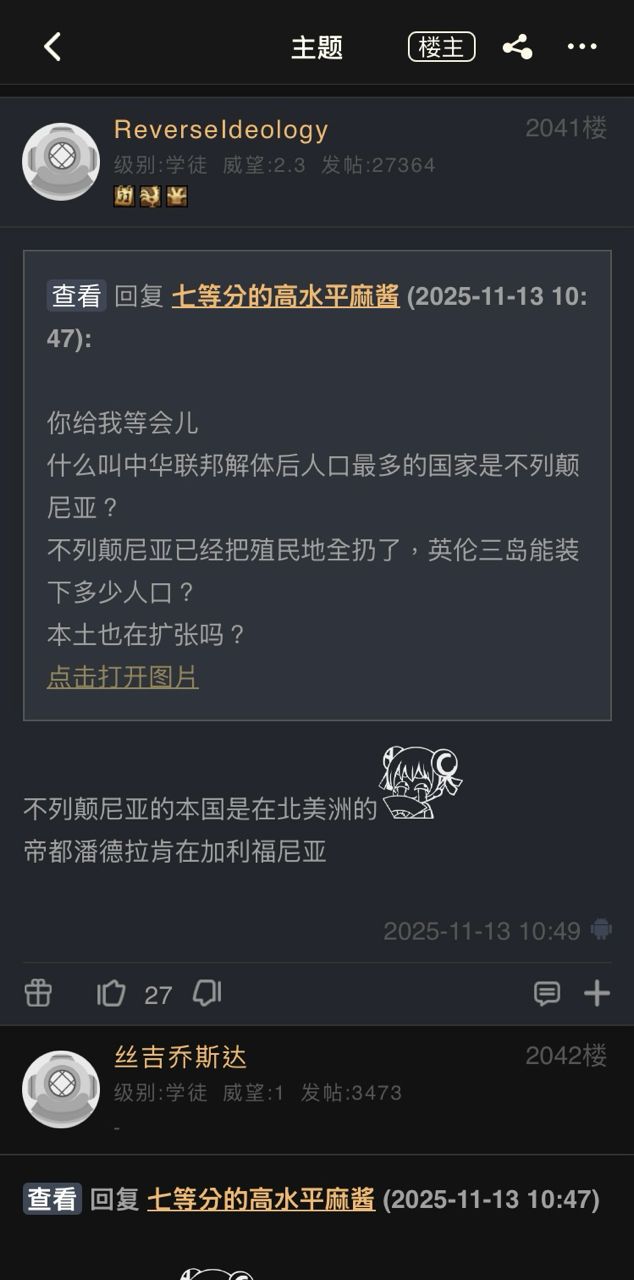This screenshot has width=634, height=1280.
Task: Tap 查看 in ReverseIdeology's quoted reply
Action: 76,296
